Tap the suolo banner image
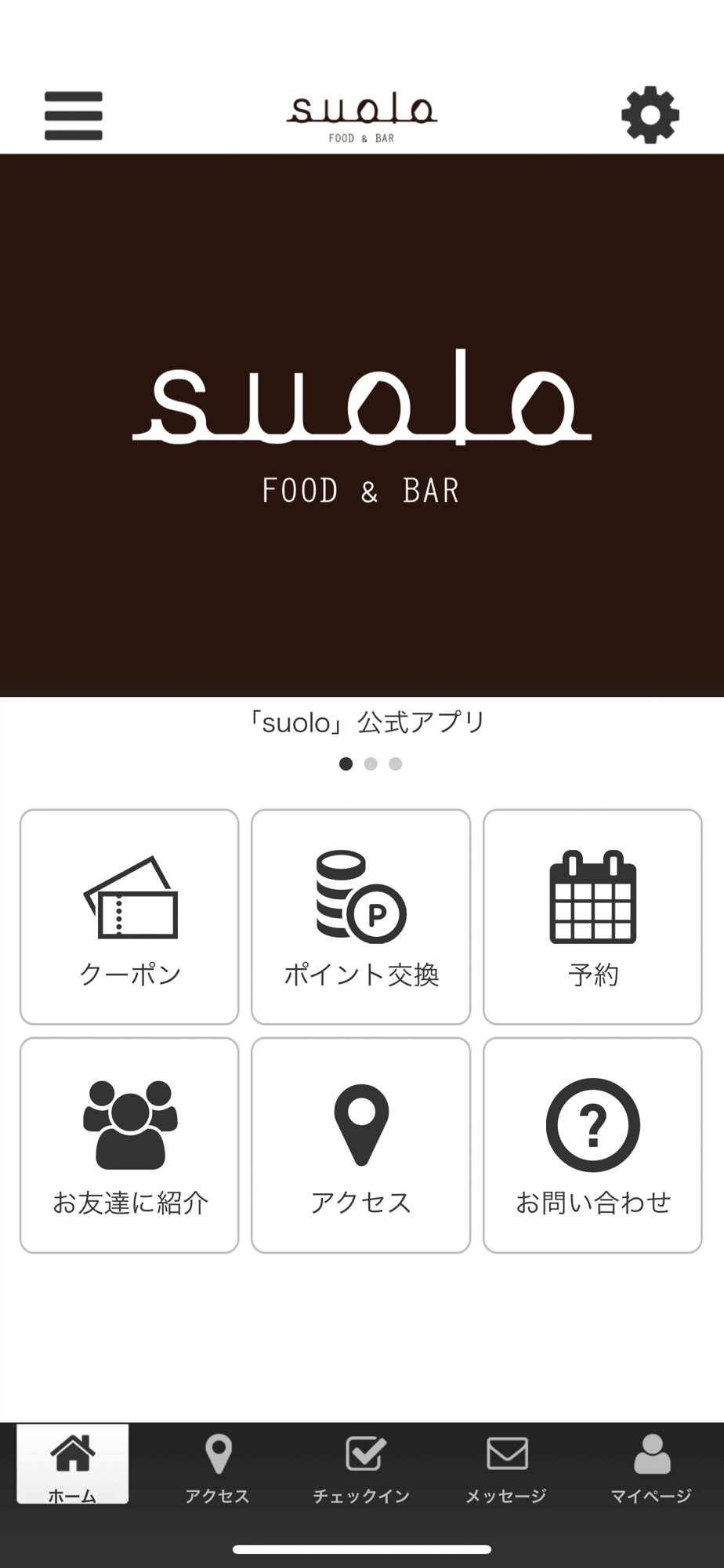 (x=362, y=425)
